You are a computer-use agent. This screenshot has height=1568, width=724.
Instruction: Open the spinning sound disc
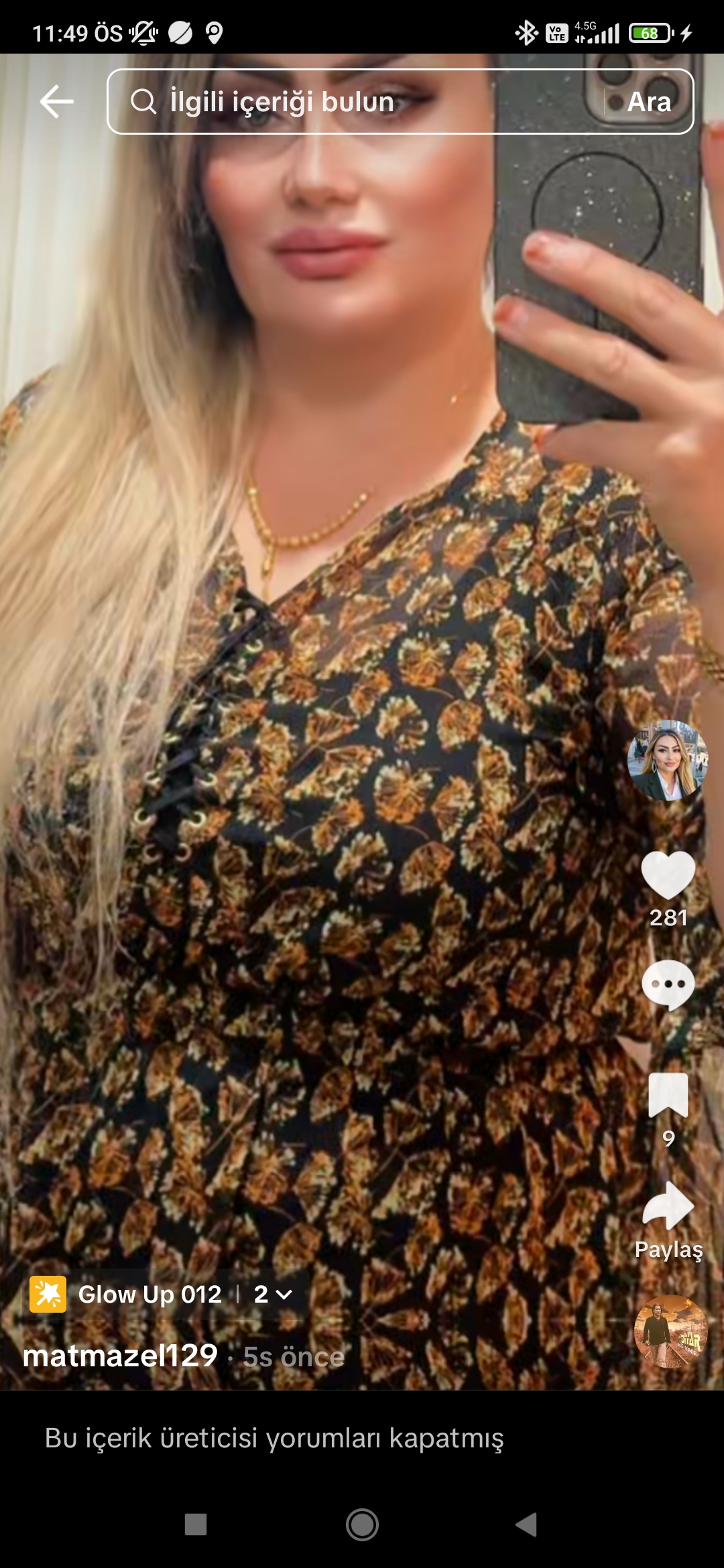(670, 1332)
